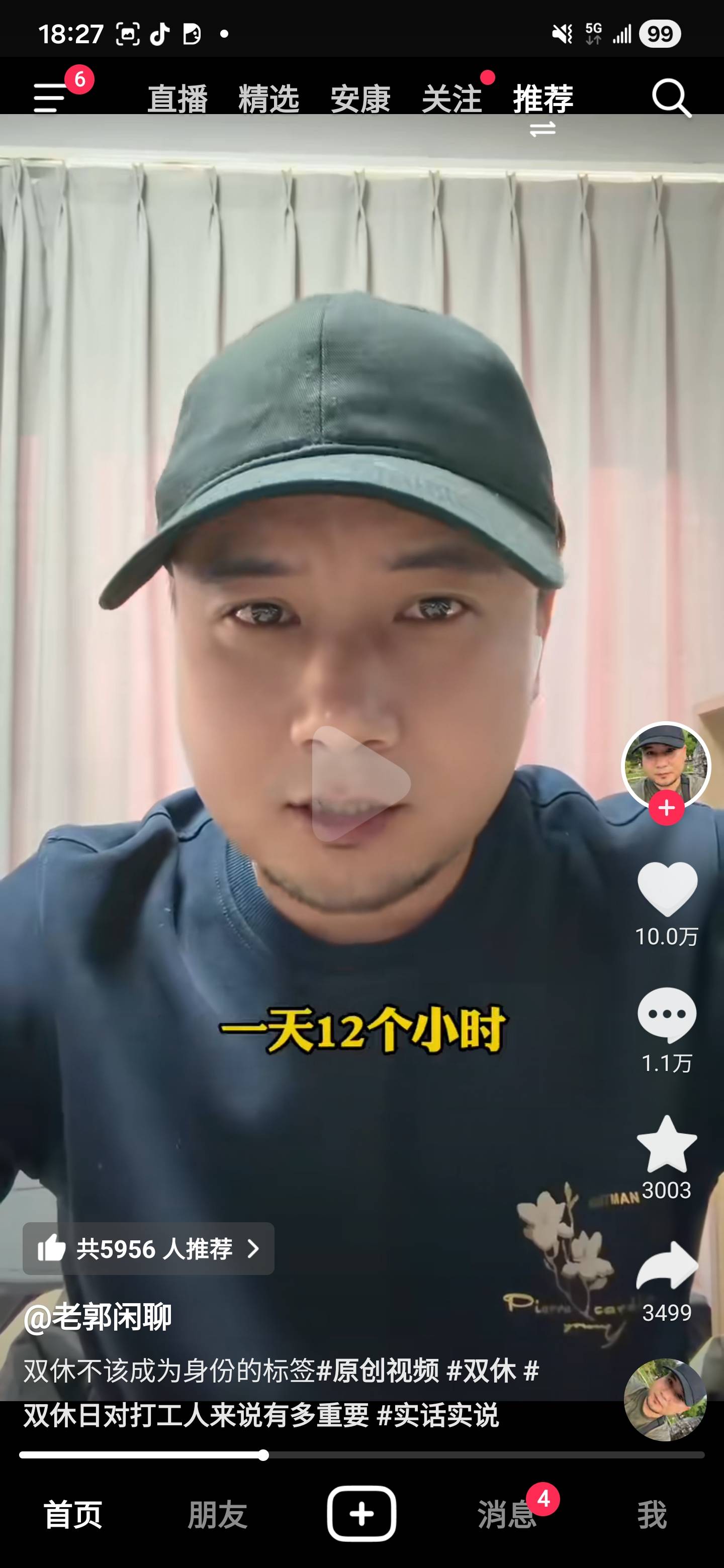Follow 老郭闲聊 with the plus button
Viewport: 724px width, 1568px height.
click(666, 808)
